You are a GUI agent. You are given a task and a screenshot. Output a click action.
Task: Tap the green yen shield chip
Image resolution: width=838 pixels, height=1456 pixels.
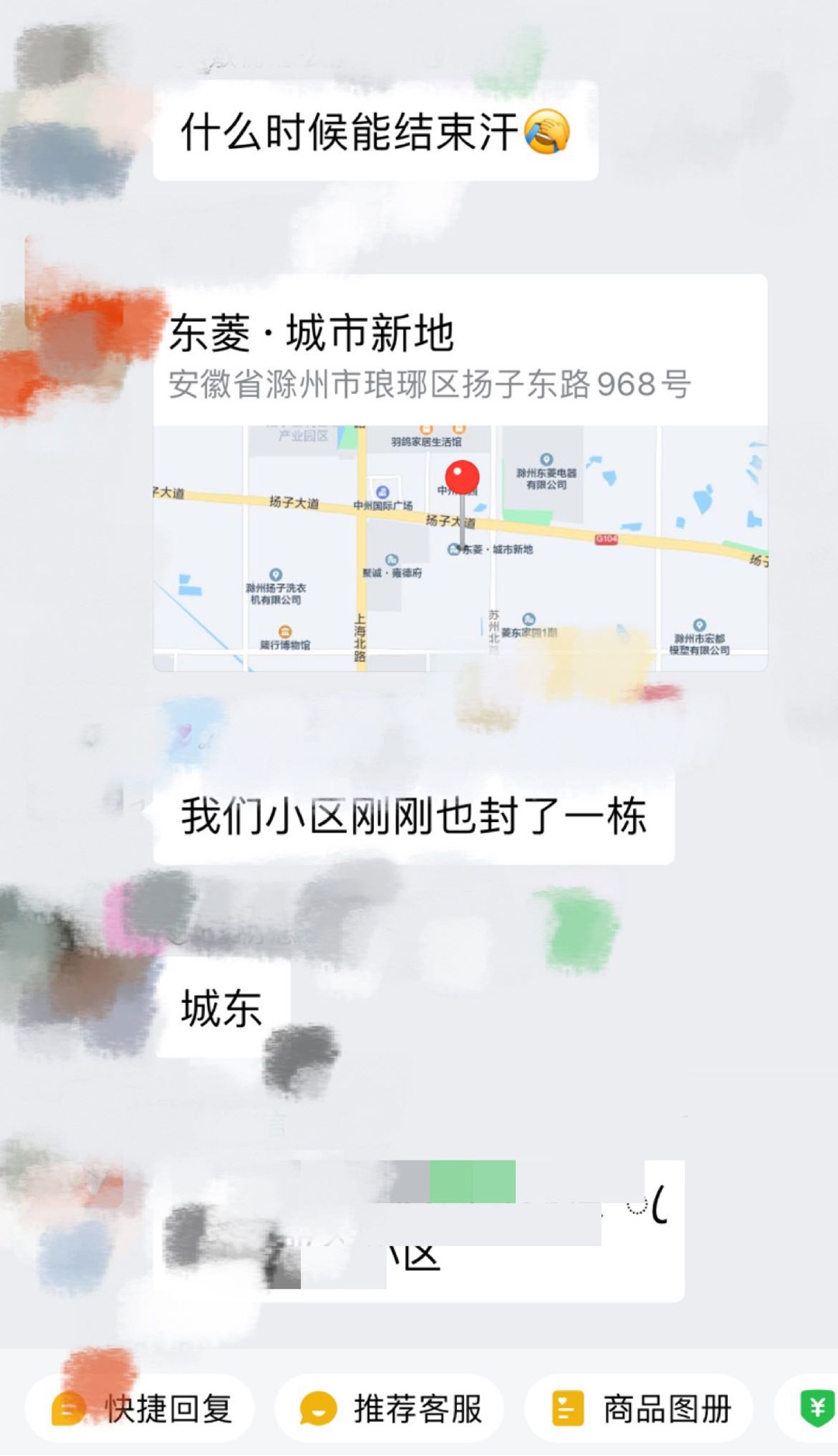pos(807,1408)
